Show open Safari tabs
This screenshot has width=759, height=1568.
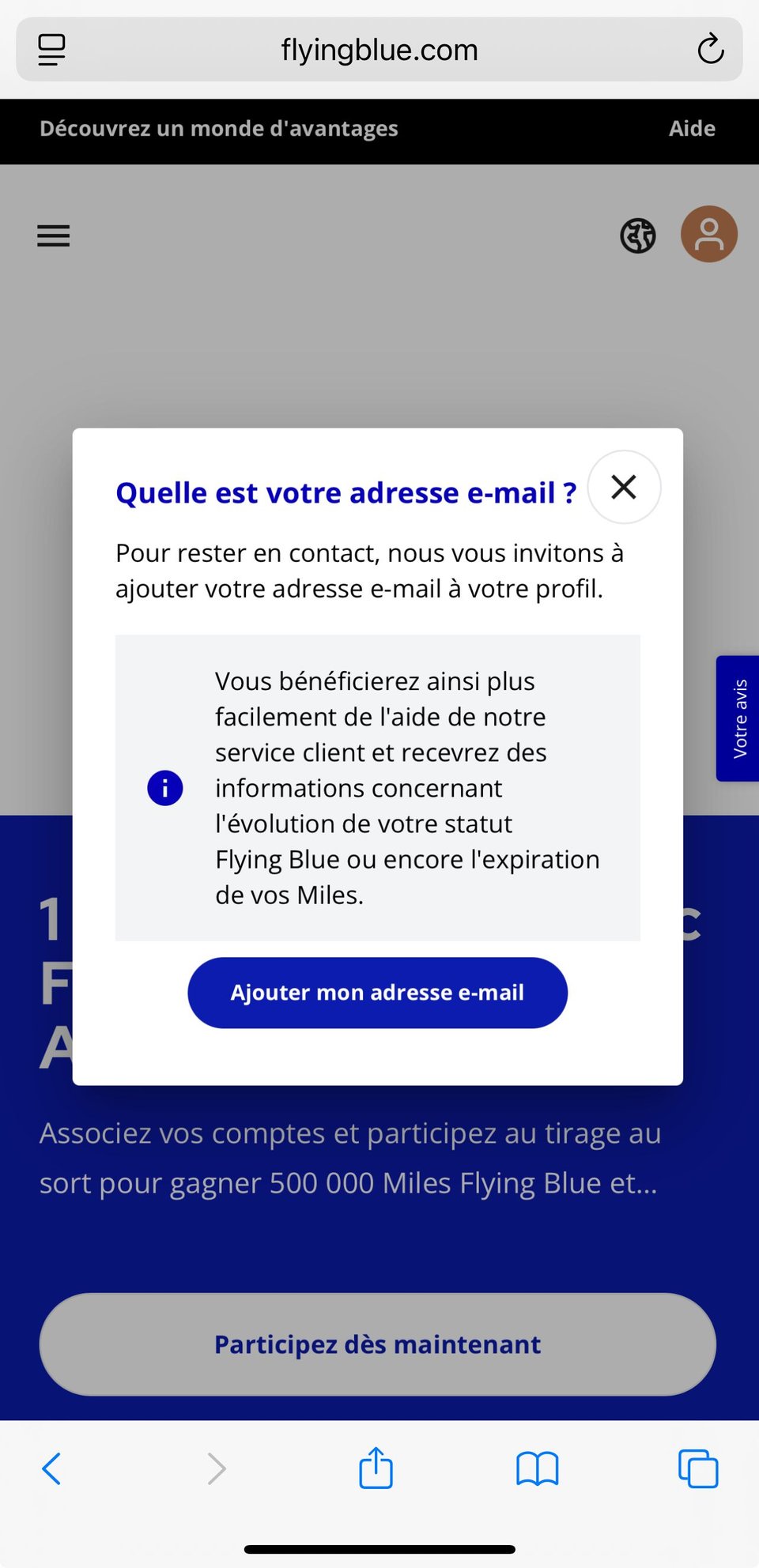coord(698,1469)
